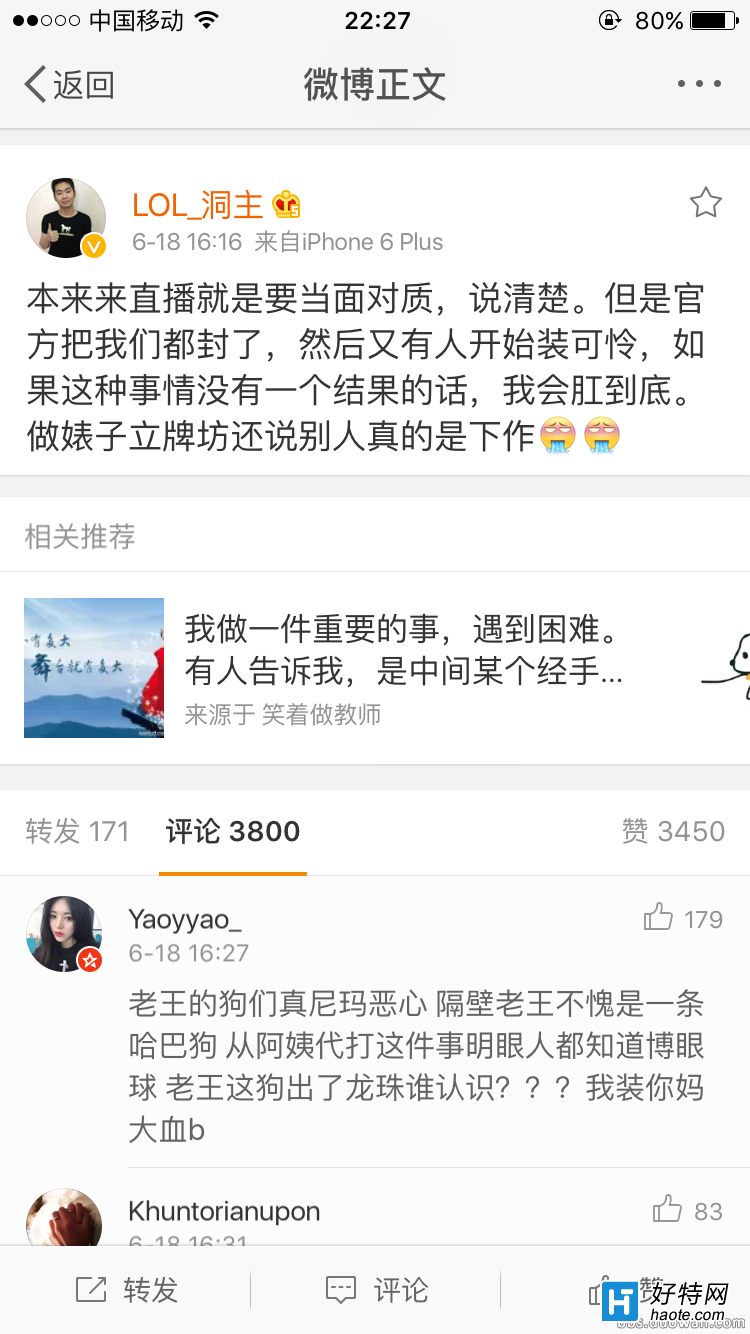View the 赞 3450 likes list
The image size is (750, 1334).
pos(672,832)
